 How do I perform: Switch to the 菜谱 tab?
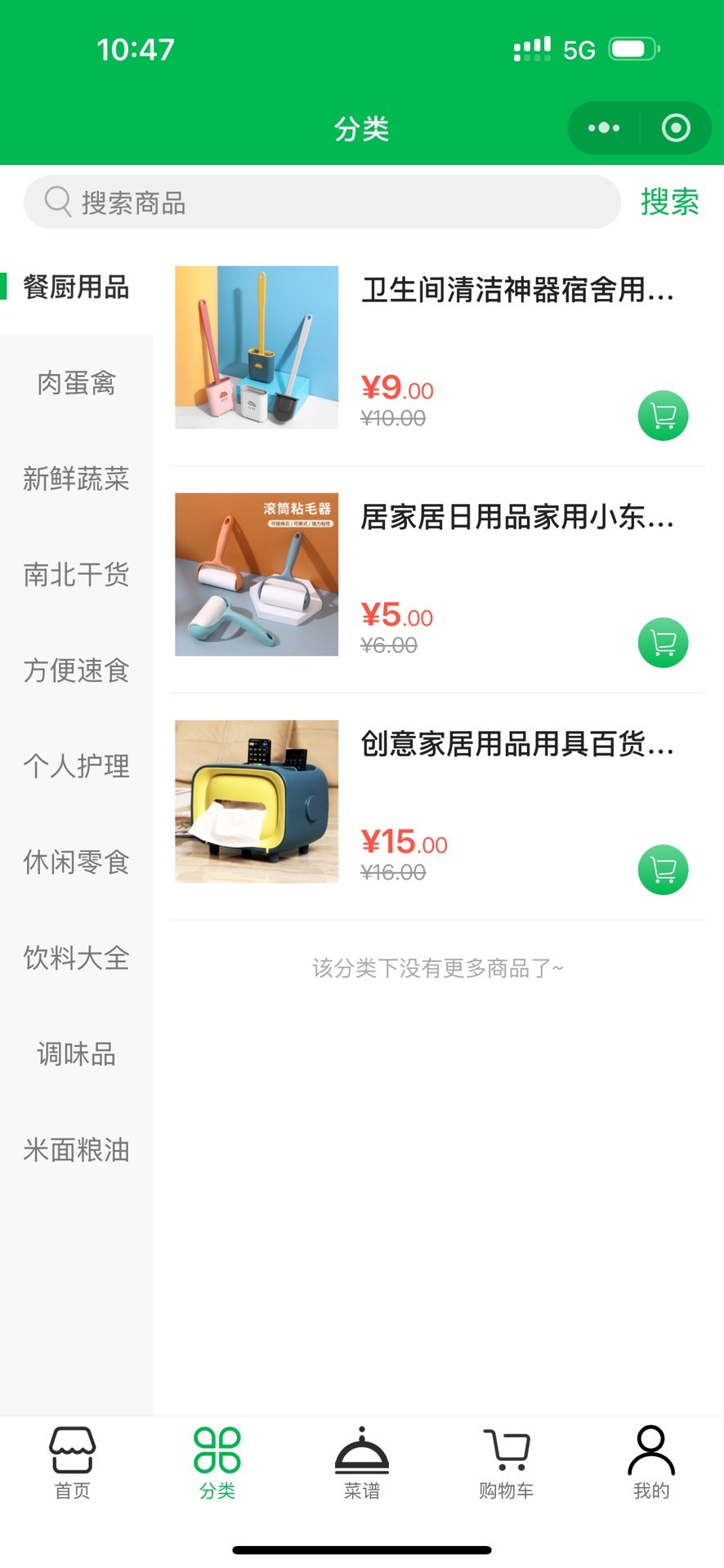click(362, 1463)
